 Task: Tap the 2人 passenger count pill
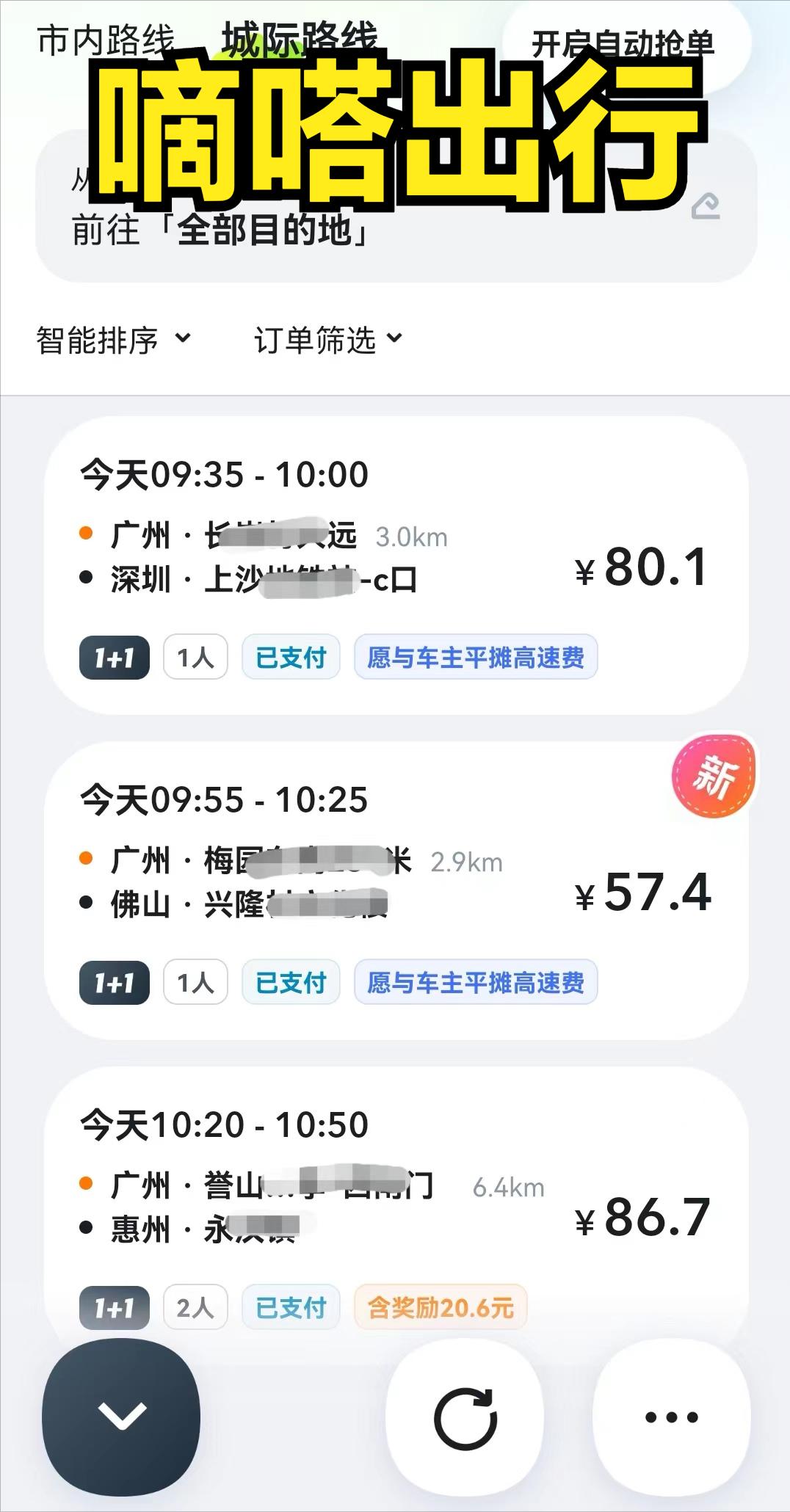[195, 1306]
